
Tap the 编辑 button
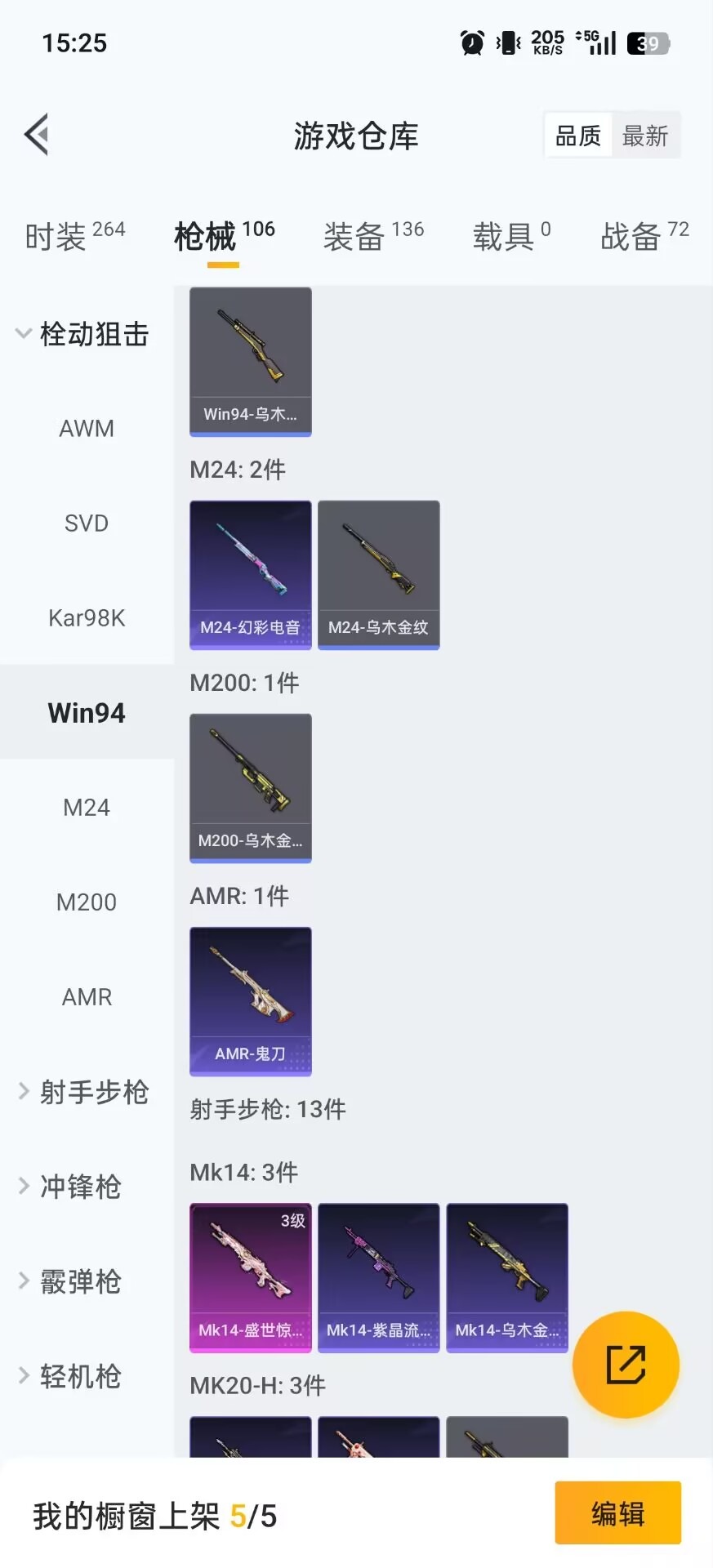click(617, 1513)
